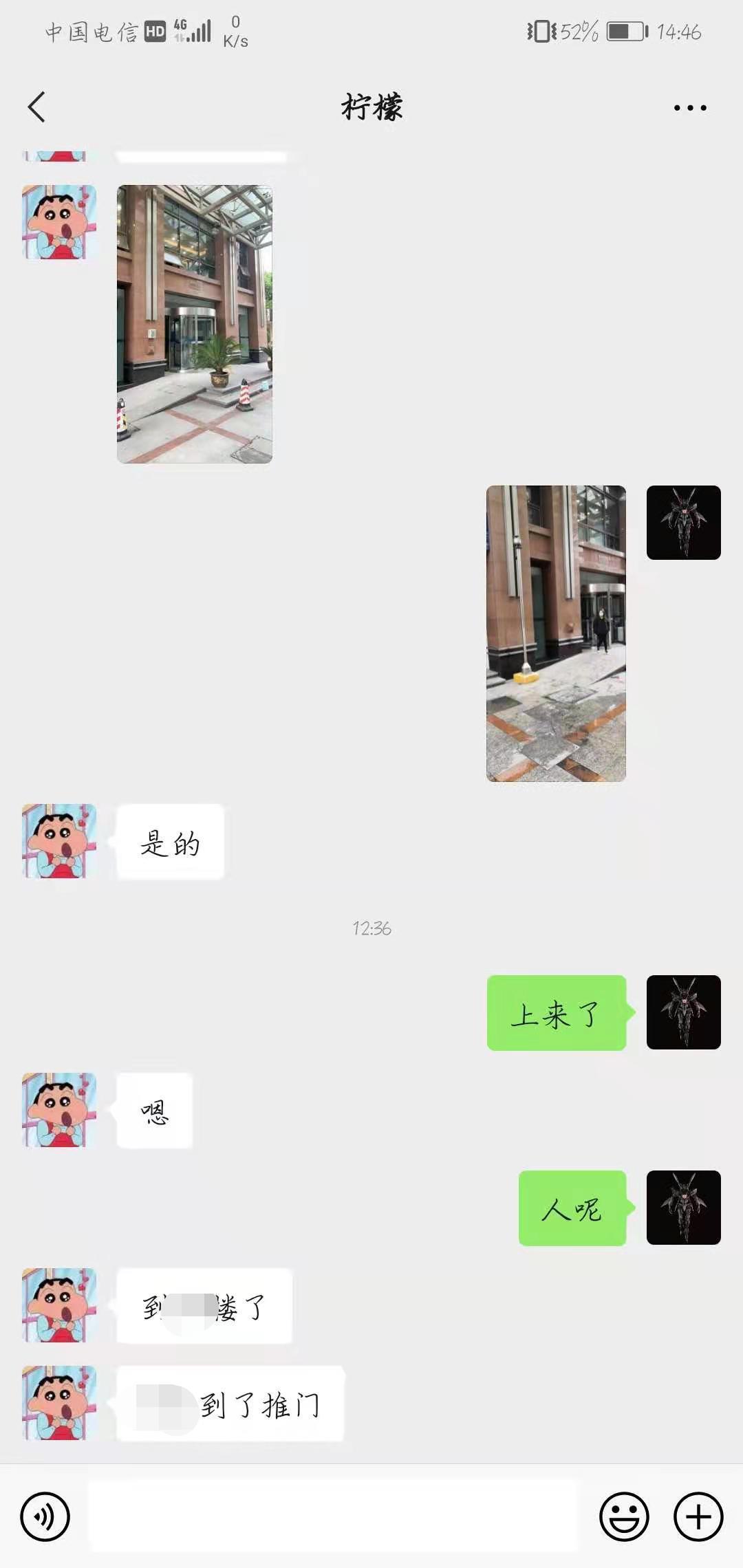This screenshot has height=1568, width=743.
Task: View the received building entrance photo
Action: click(x=195, y=324)
